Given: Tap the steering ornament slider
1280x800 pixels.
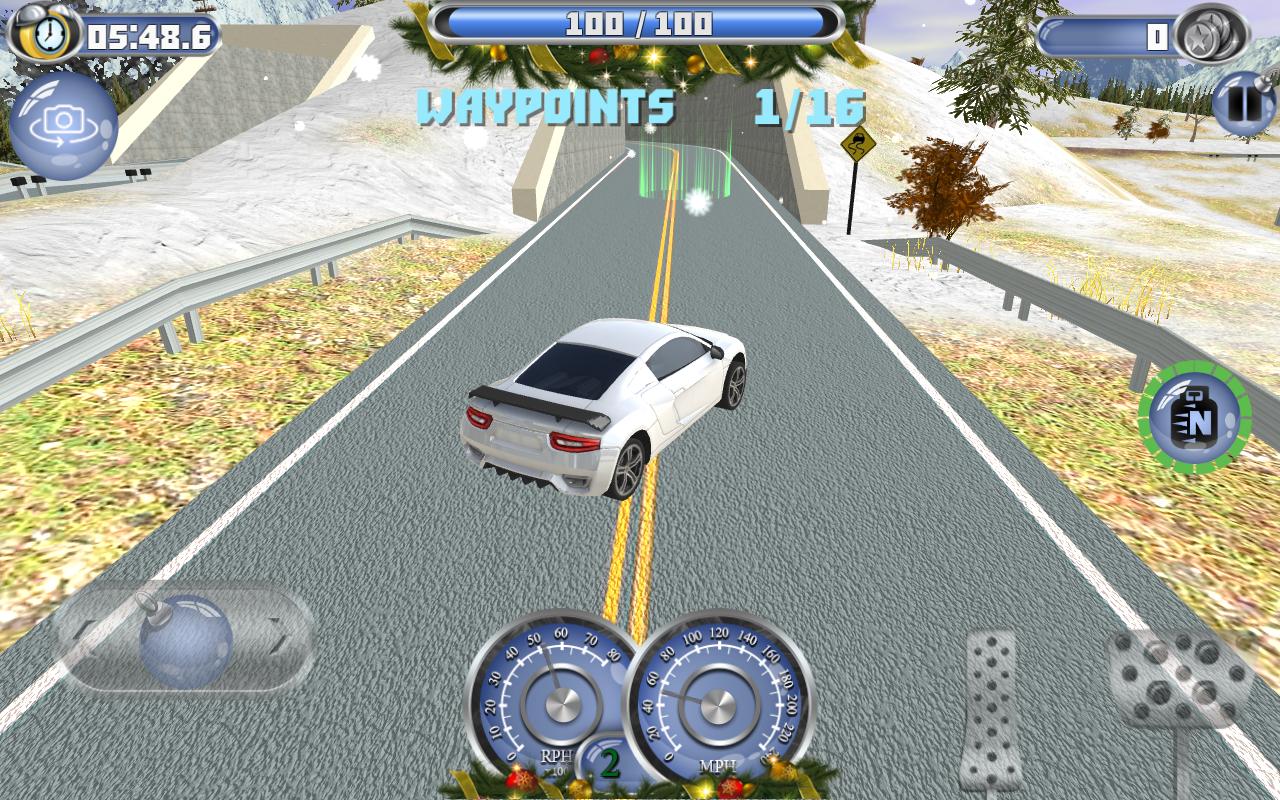Looking at the screenshot, I should [x=185, y=639].
